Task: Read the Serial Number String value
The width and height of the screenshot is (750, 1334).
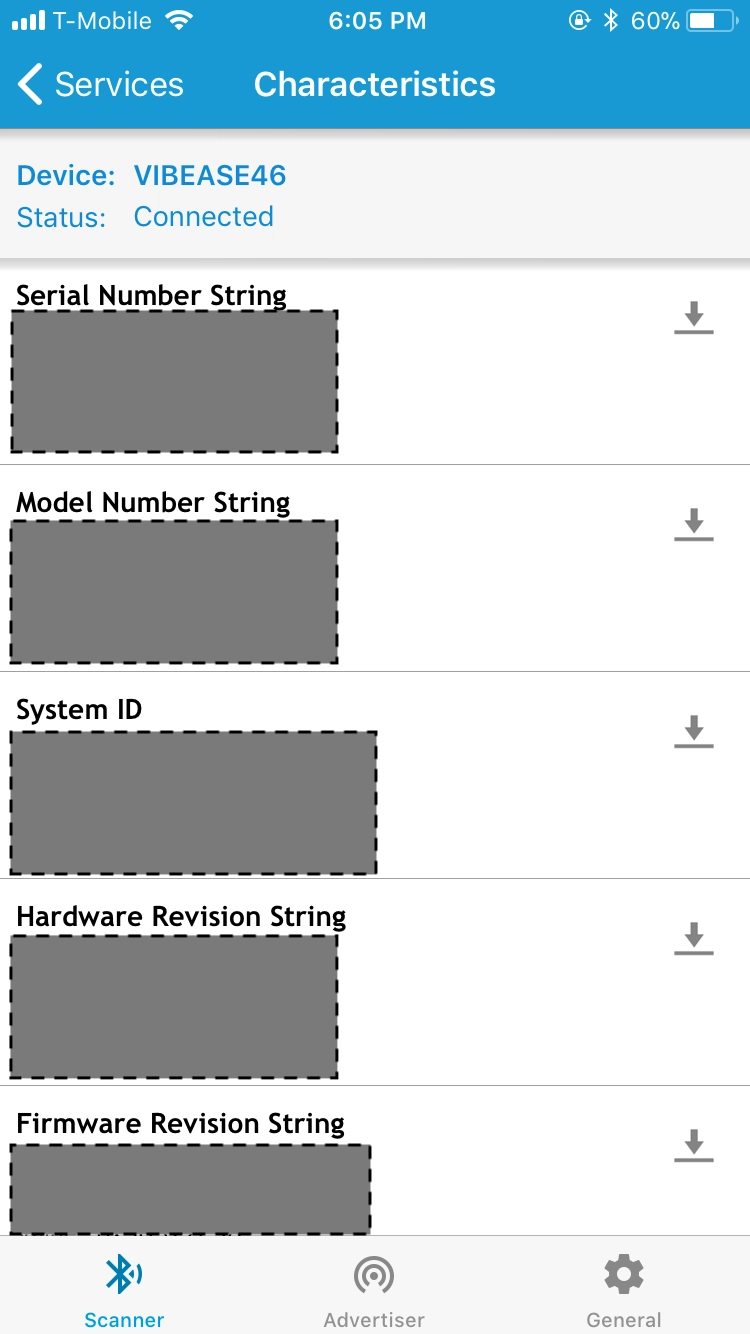Action: (x=693, y=318)
